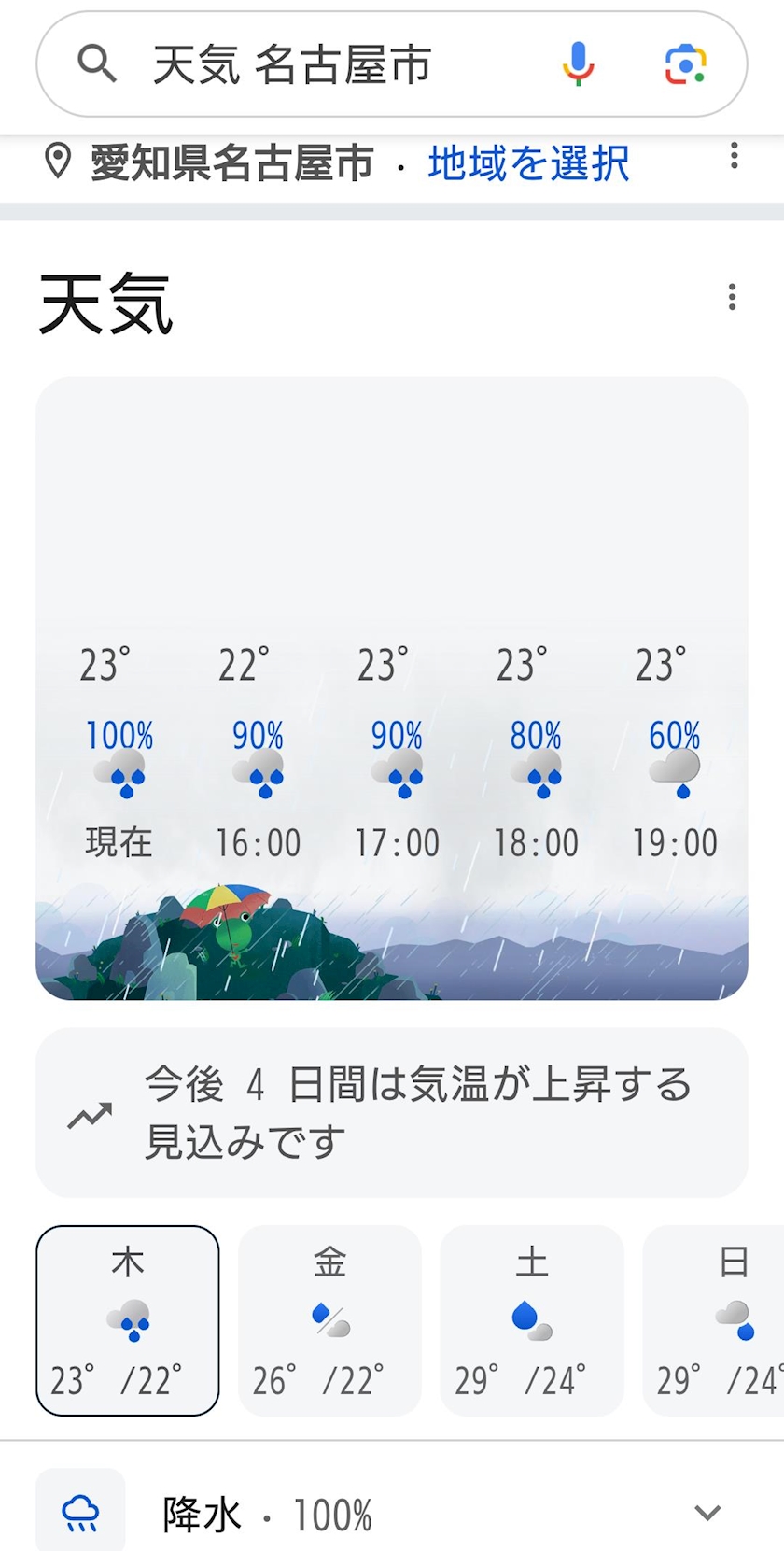Viewport: 784px width, 1551px height.
Task: Expand the 降水 100% row
Action: [x=392, y=1513]
